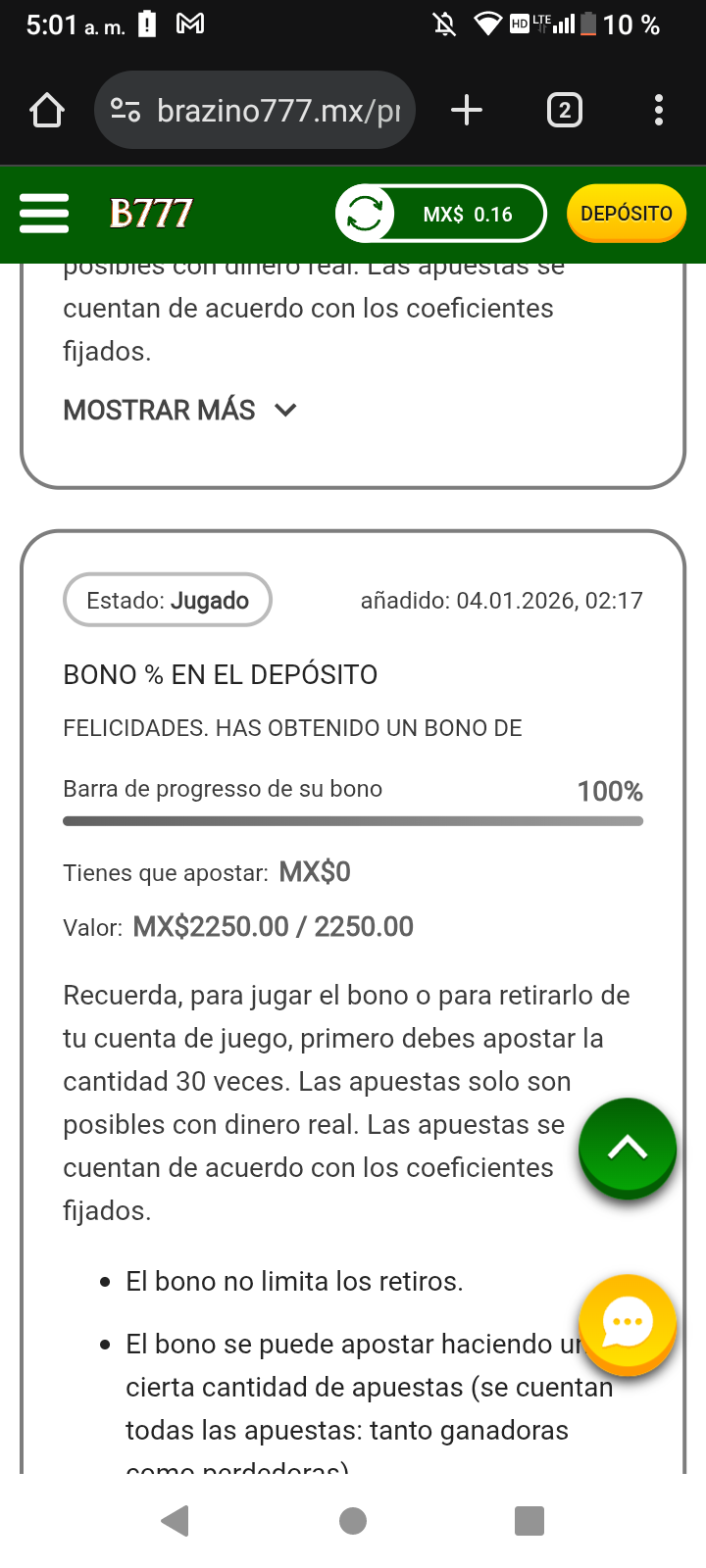Jump back to top with green arrow
Viewport: 706px width, 1568px height.
[628, 1148]
